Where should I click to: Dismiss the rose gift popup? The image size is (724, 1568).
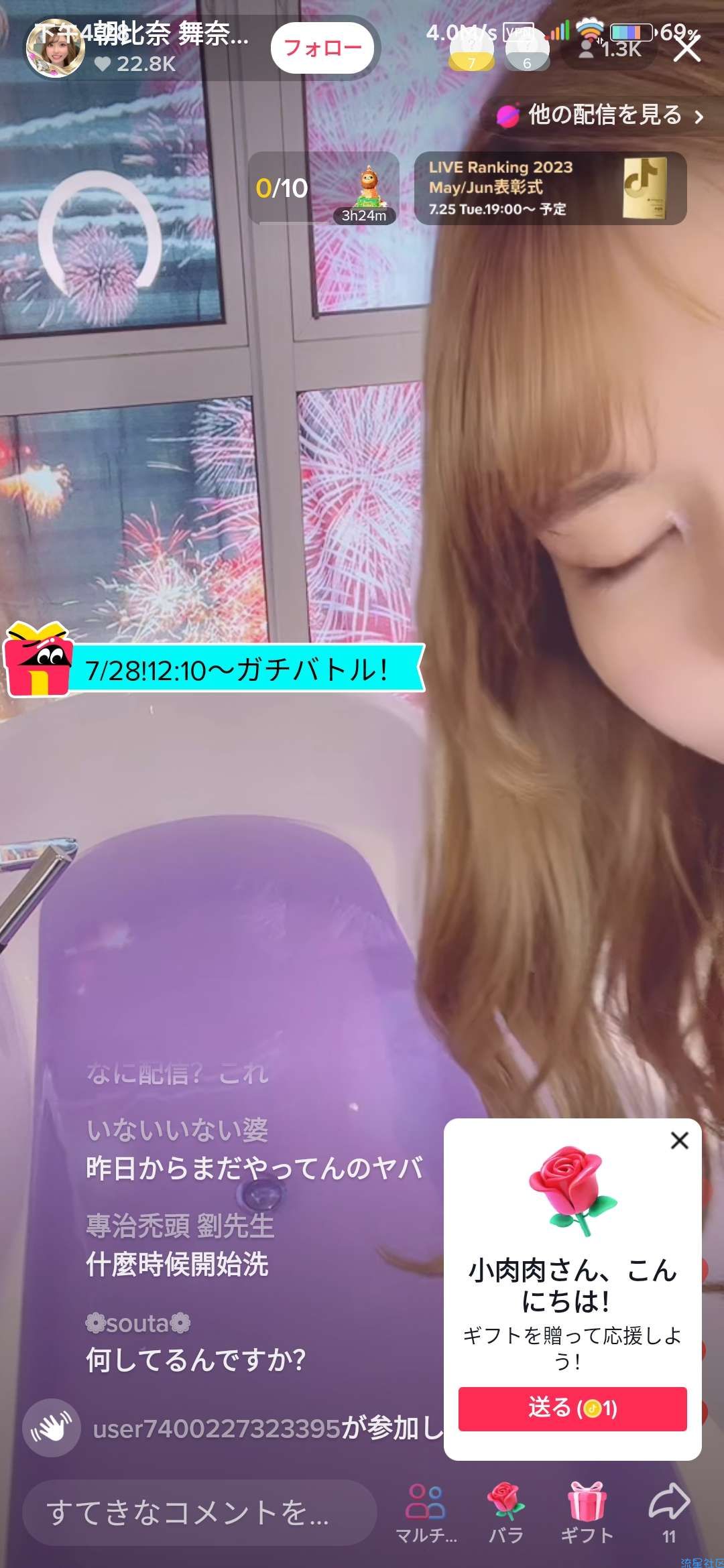[679, 1140]
